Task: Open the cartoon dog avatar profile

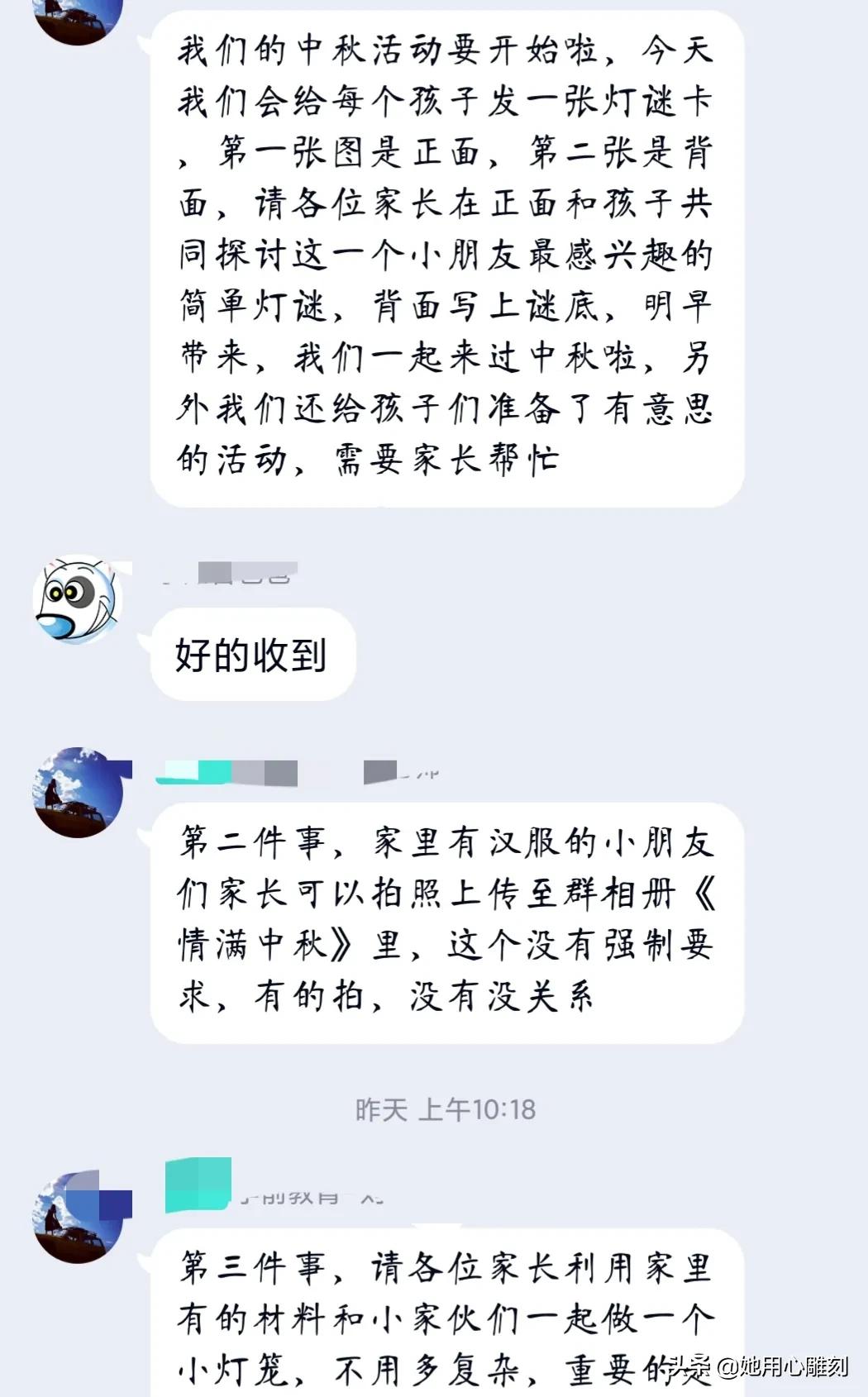Action: tap(79, 599)
